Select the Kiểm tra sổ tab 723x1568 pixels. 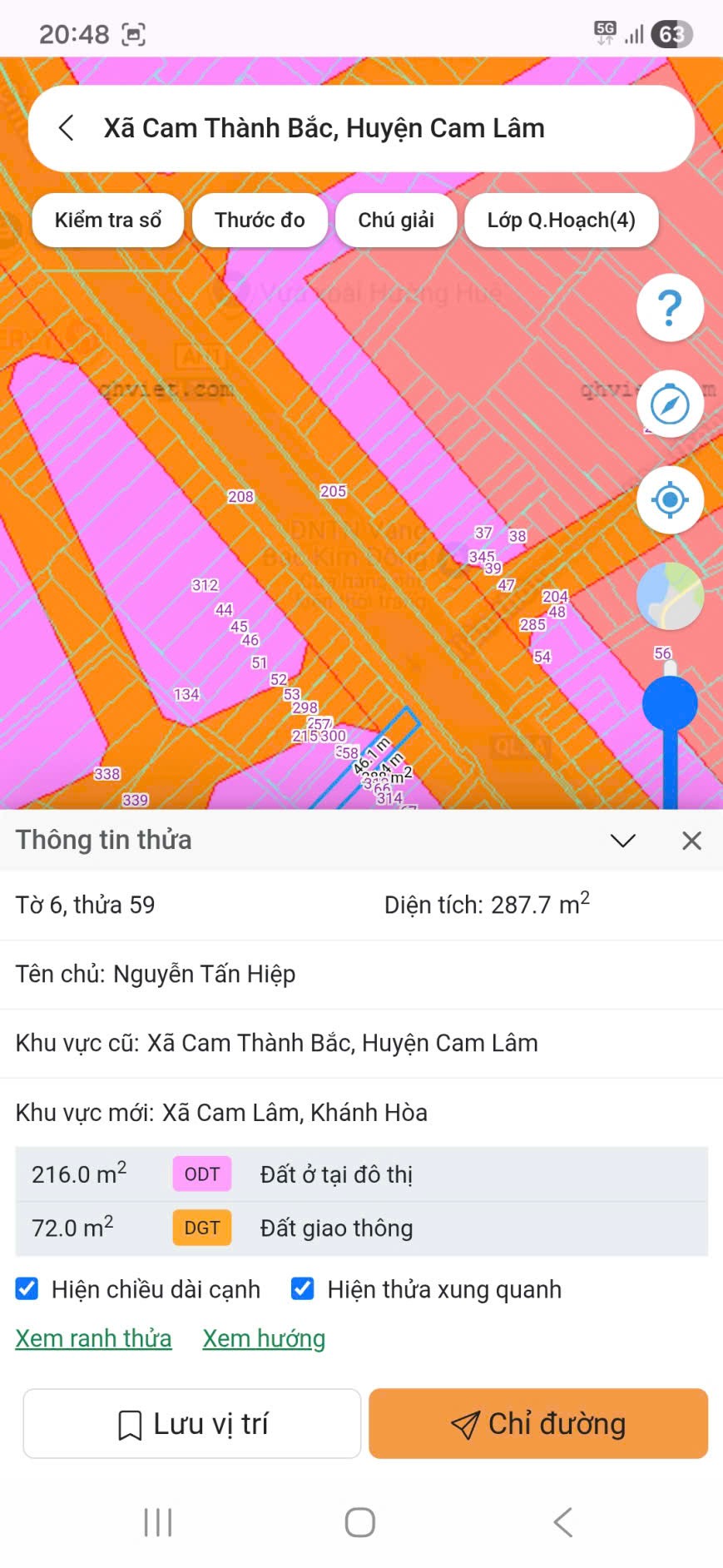[x=107, y=220]
